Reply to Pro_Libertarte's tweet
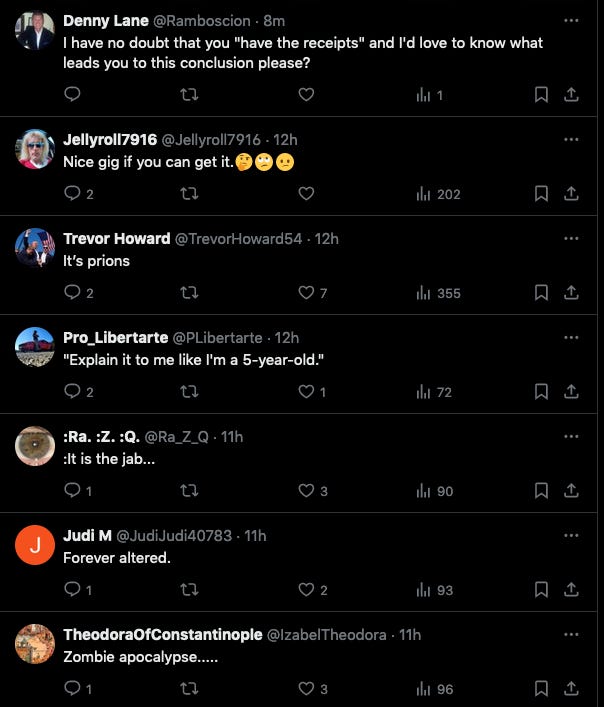 coord(72,392)
